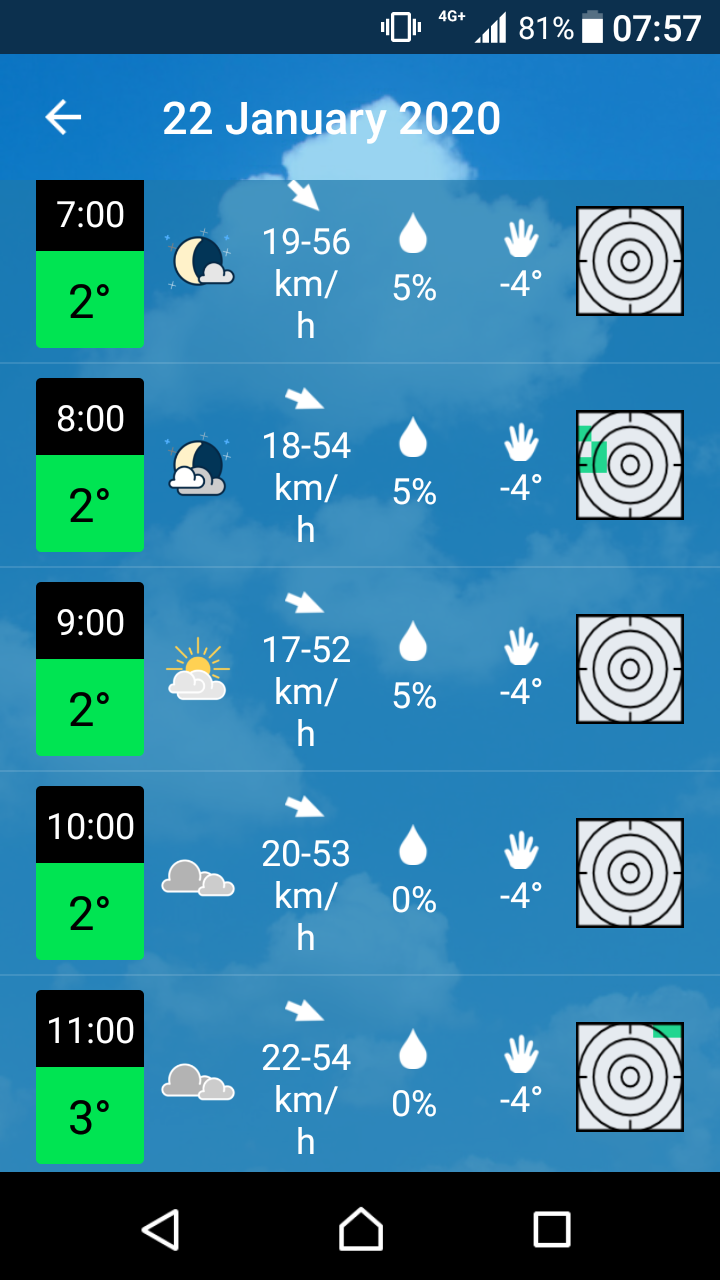The image size is (720, 1280).
Task: Tap the system home button
Action: point(360,1228)
